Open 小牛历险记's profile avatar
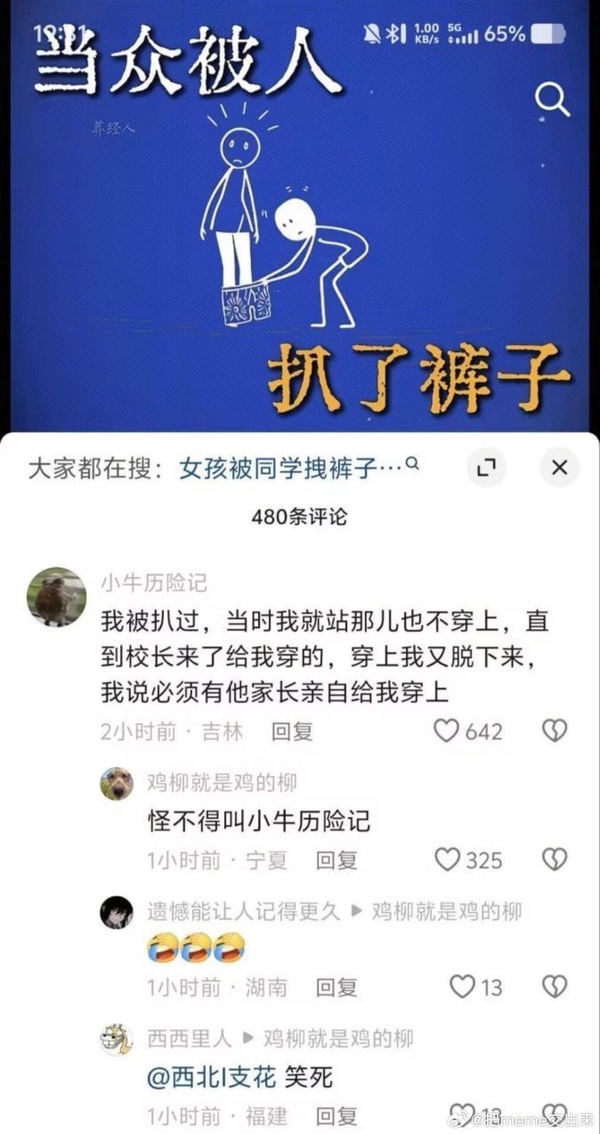 click(56, 597)
